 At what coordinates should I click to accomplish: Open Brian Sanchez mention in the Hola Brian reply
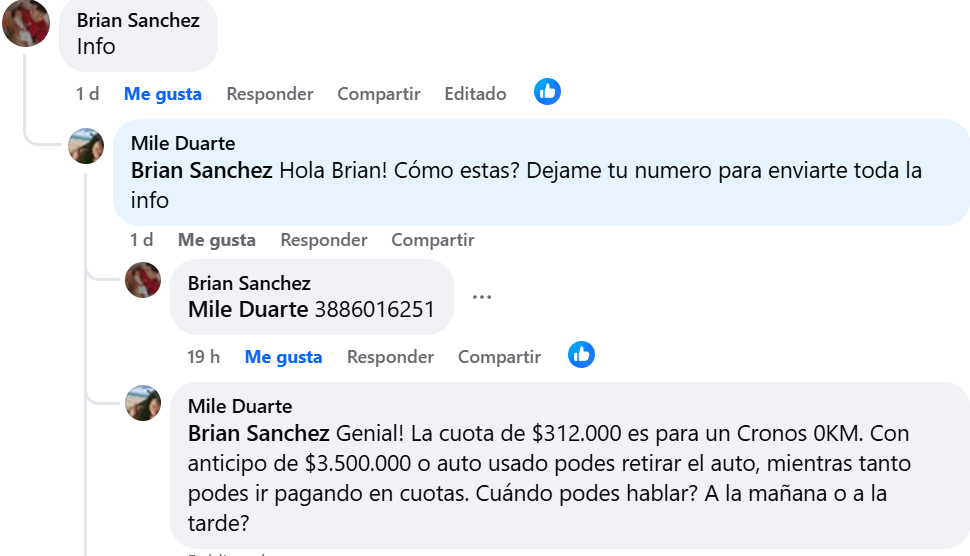click(x=202, y=171)
